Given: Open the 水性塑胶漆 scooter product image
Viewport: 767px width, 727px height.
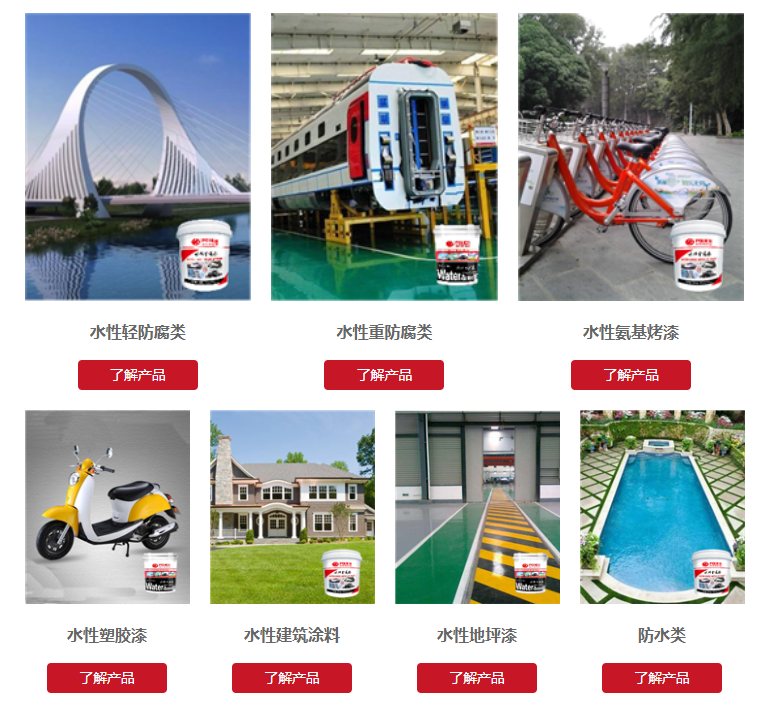Looking at the screenshot, I should click(107, 506).
